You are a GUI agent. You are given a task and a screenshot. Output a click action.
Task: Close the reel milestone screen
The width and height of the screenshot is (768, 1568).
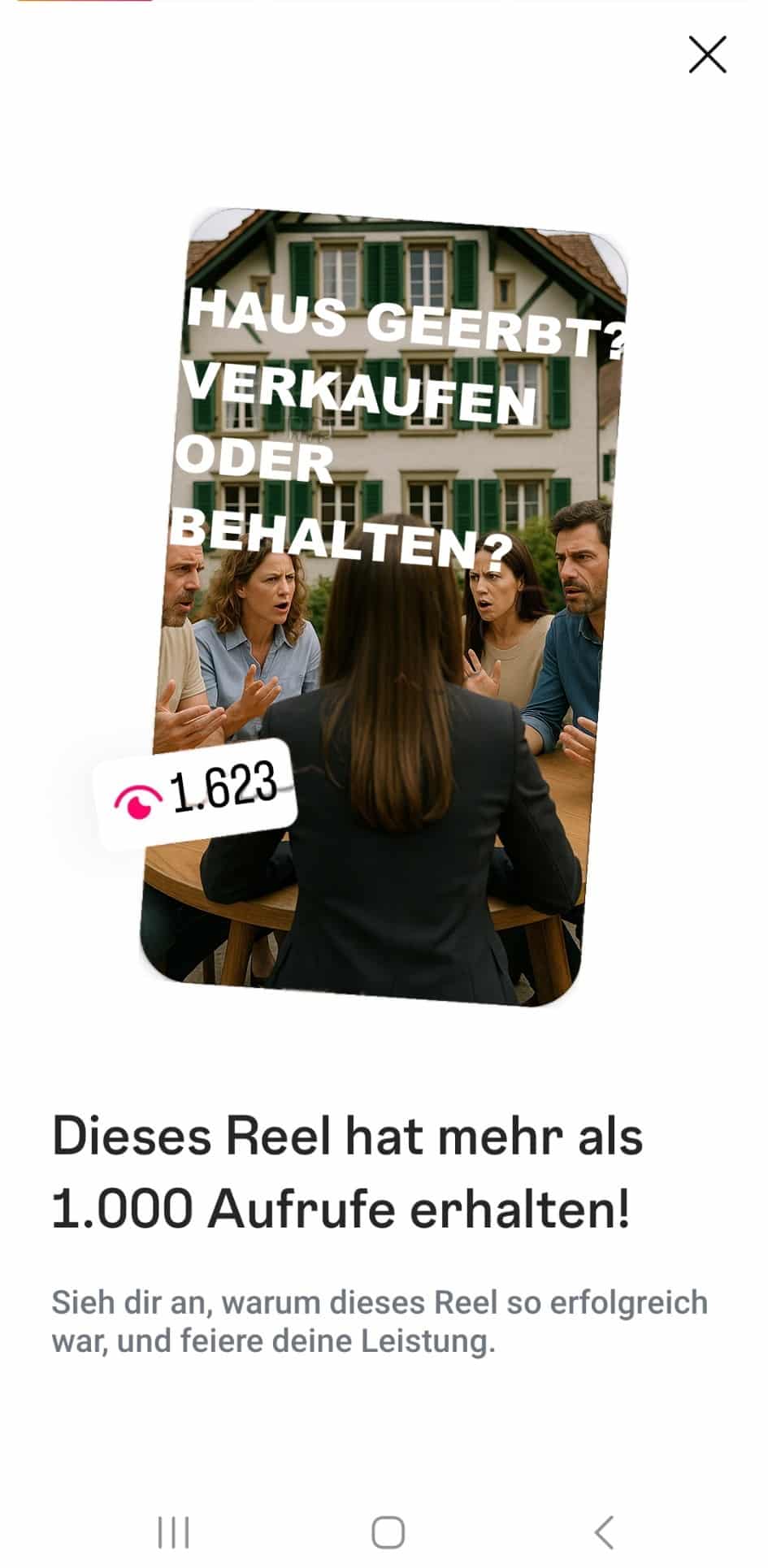coord(707,55)
